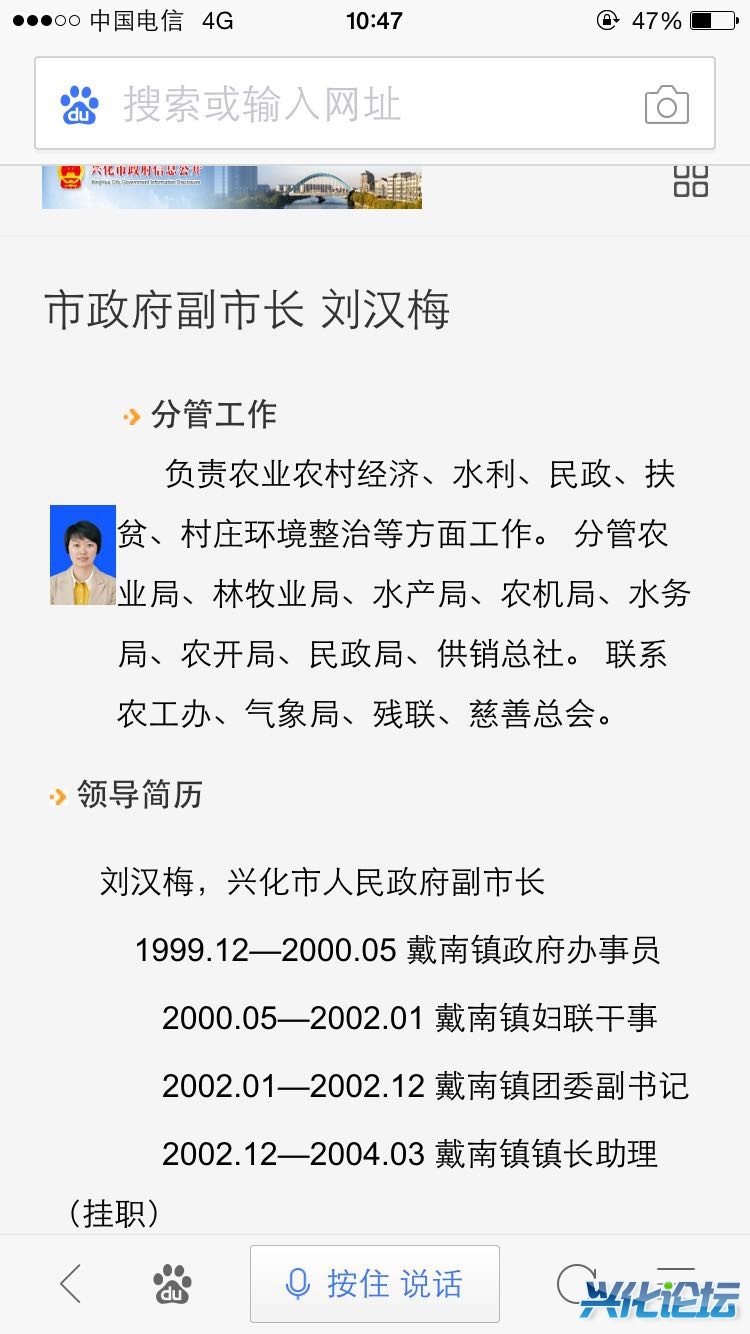Open the grid menu icon
Image resolution: width=750 pixels, height=1334 pixels.
tap(690, 181)
